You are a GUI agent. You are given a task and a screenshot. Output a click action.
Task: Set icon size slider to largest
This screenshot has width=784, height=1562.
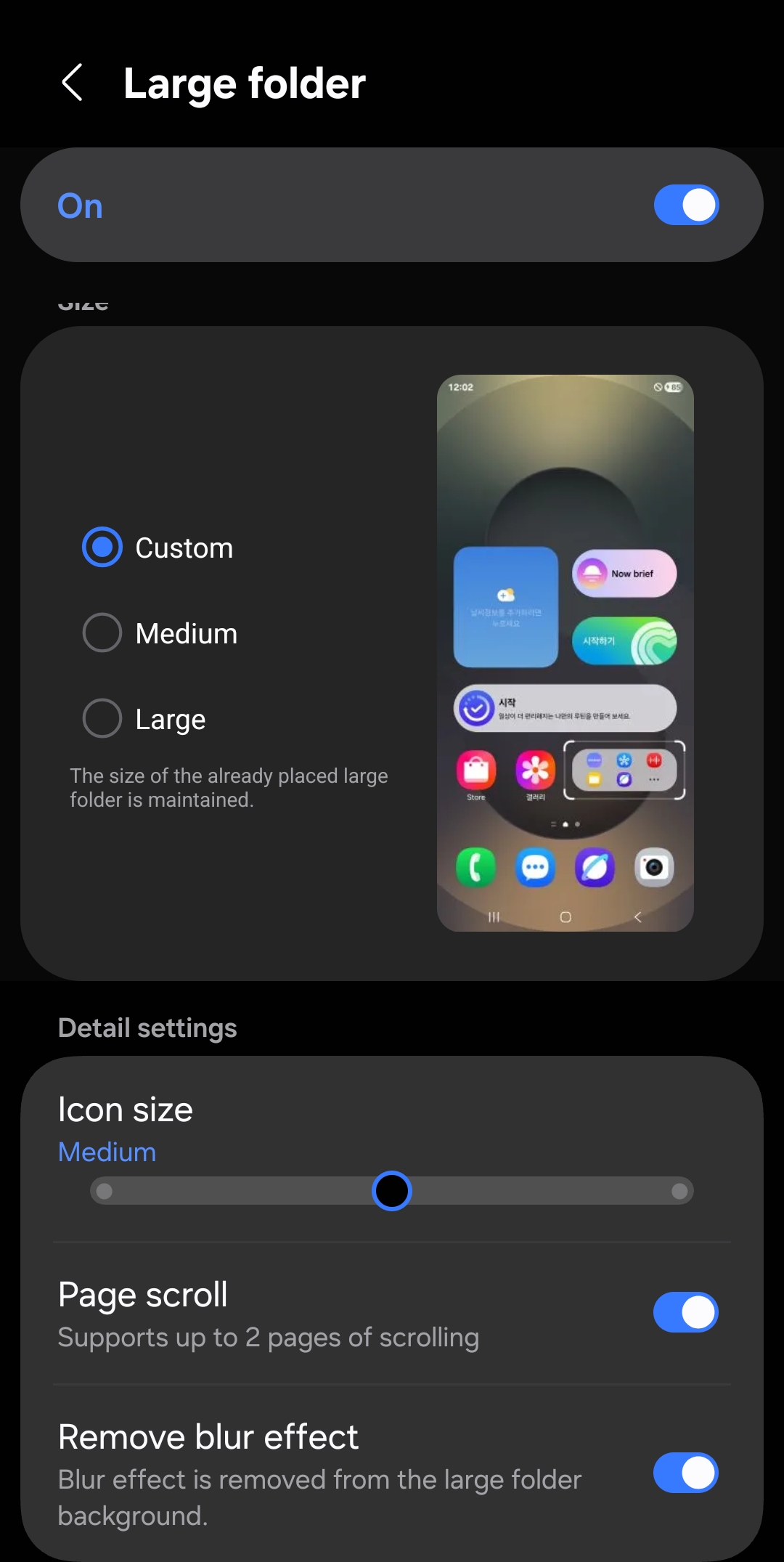[679, 1191]
